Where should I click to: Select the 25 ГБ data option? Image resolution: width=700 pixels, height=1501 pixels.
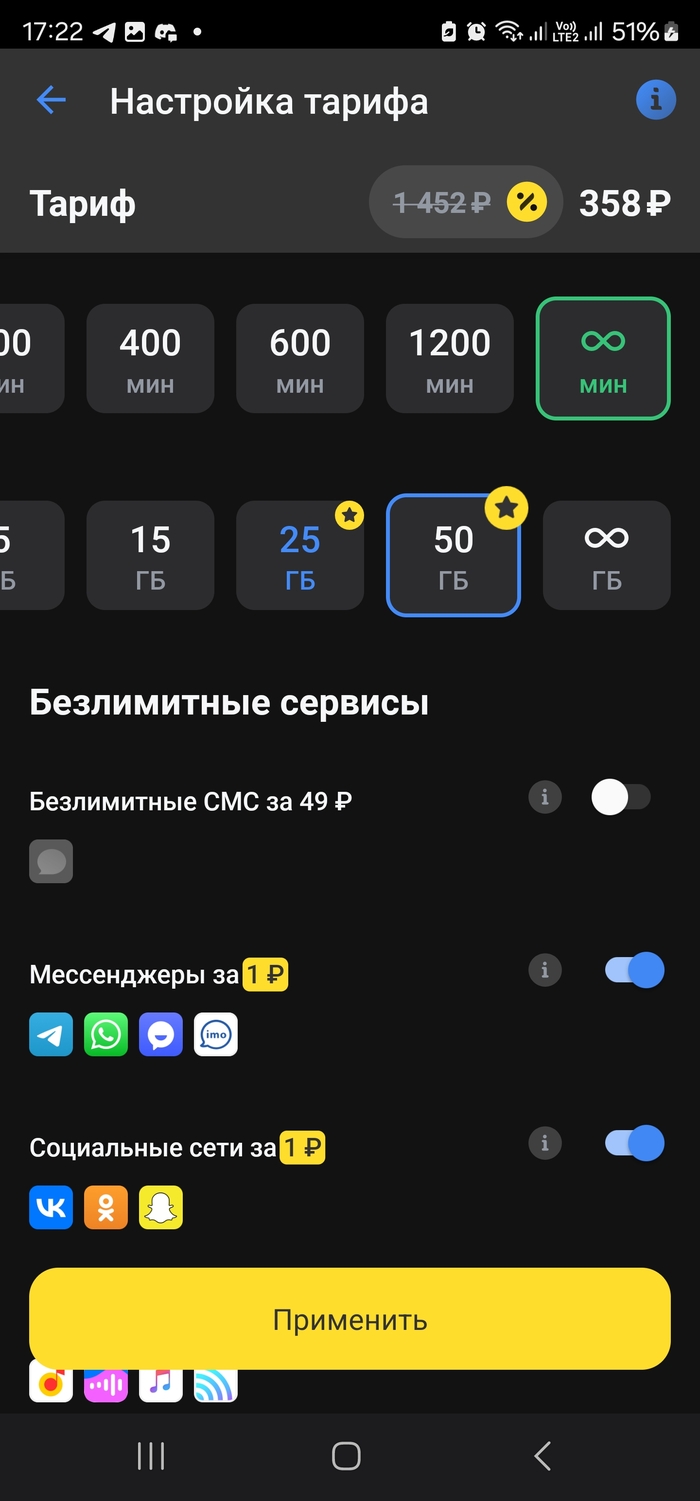[300, 555]
